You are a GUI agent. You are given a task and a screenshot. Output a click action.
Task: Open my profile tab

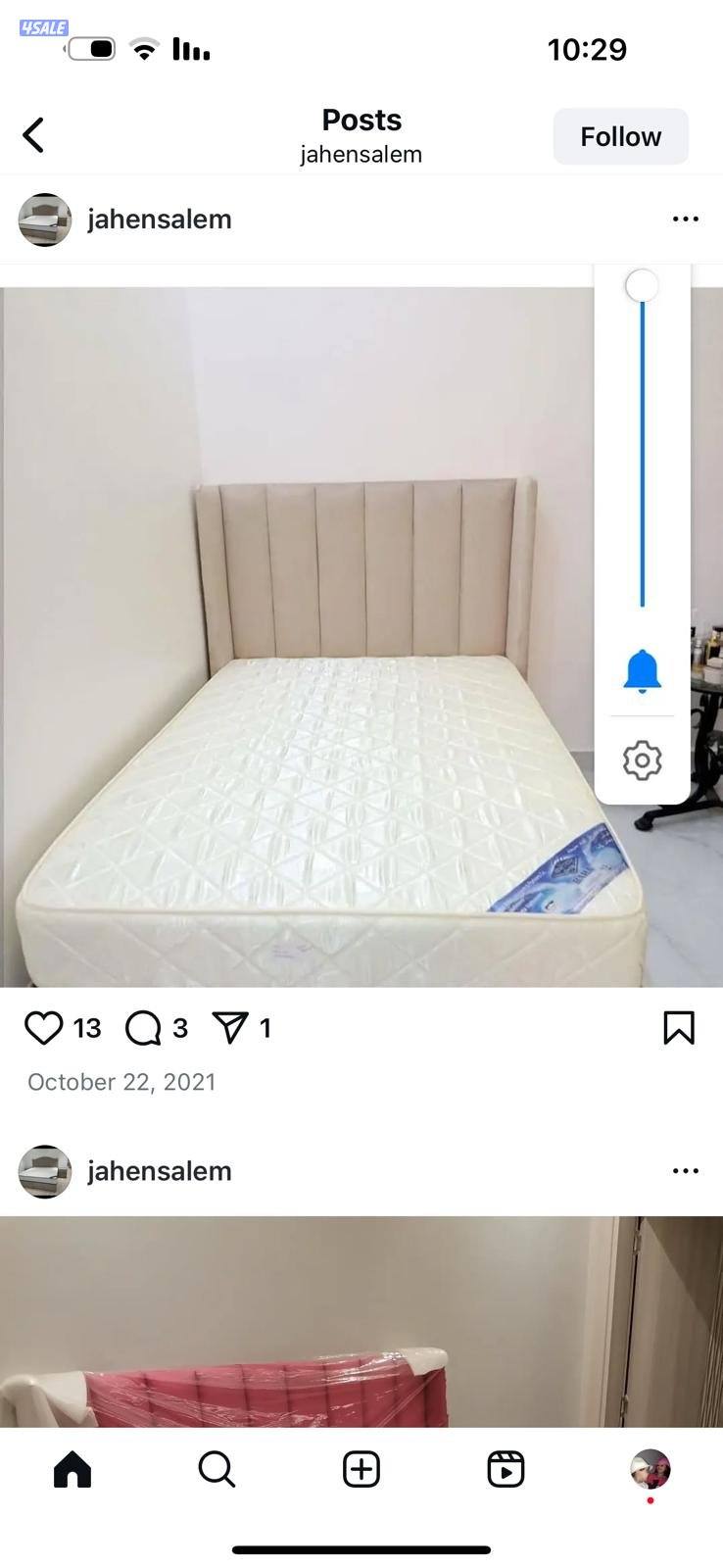(650, 1469)
